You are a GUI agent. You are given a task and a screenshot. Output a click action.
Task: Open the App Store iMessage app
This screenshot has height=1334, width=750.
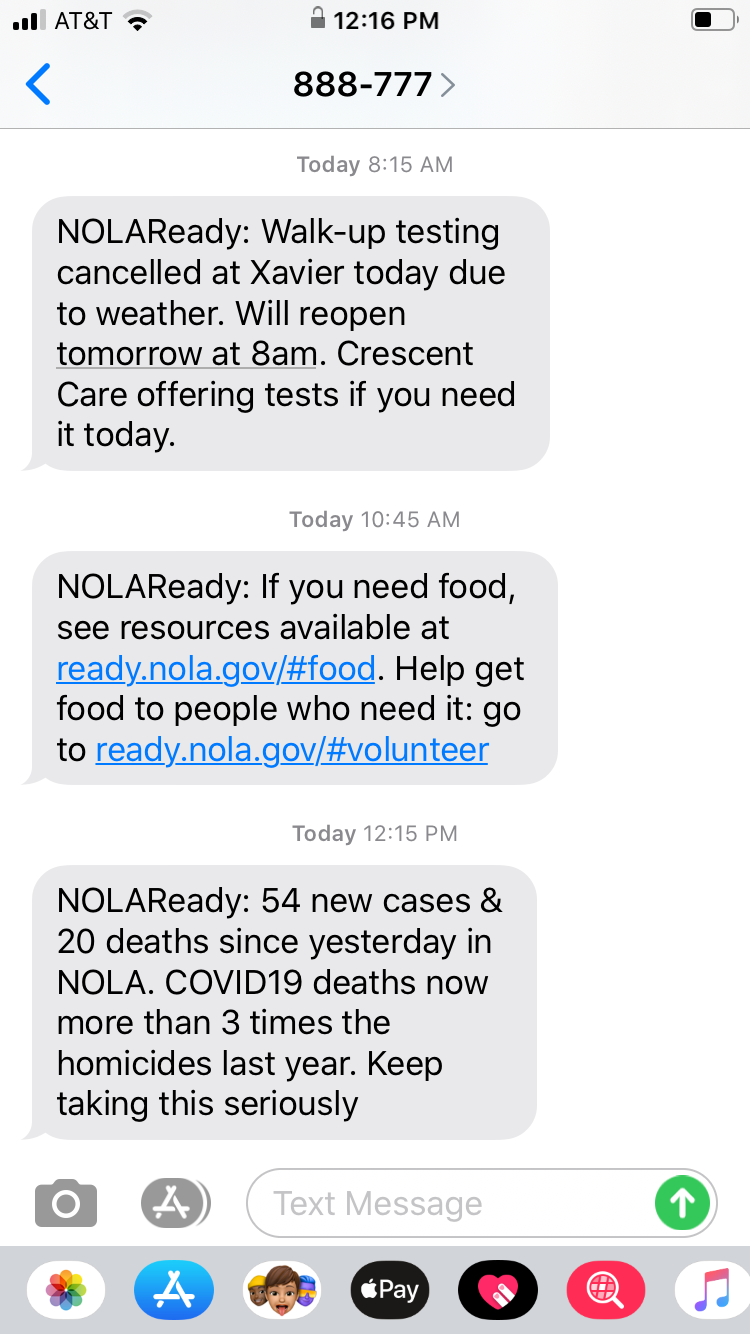click(174, 1290)
